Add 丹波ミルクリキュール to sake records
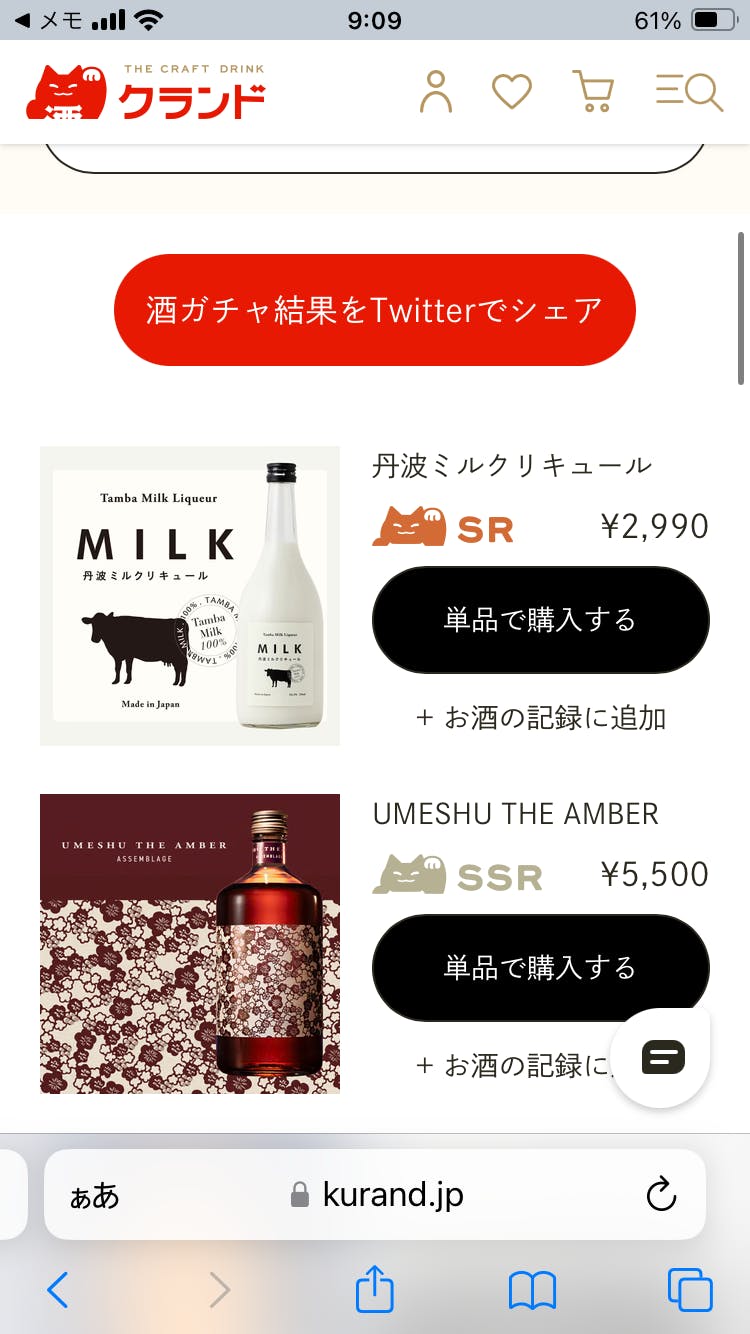This screenshot has height=1334, width=750. (x=540, y=718)
